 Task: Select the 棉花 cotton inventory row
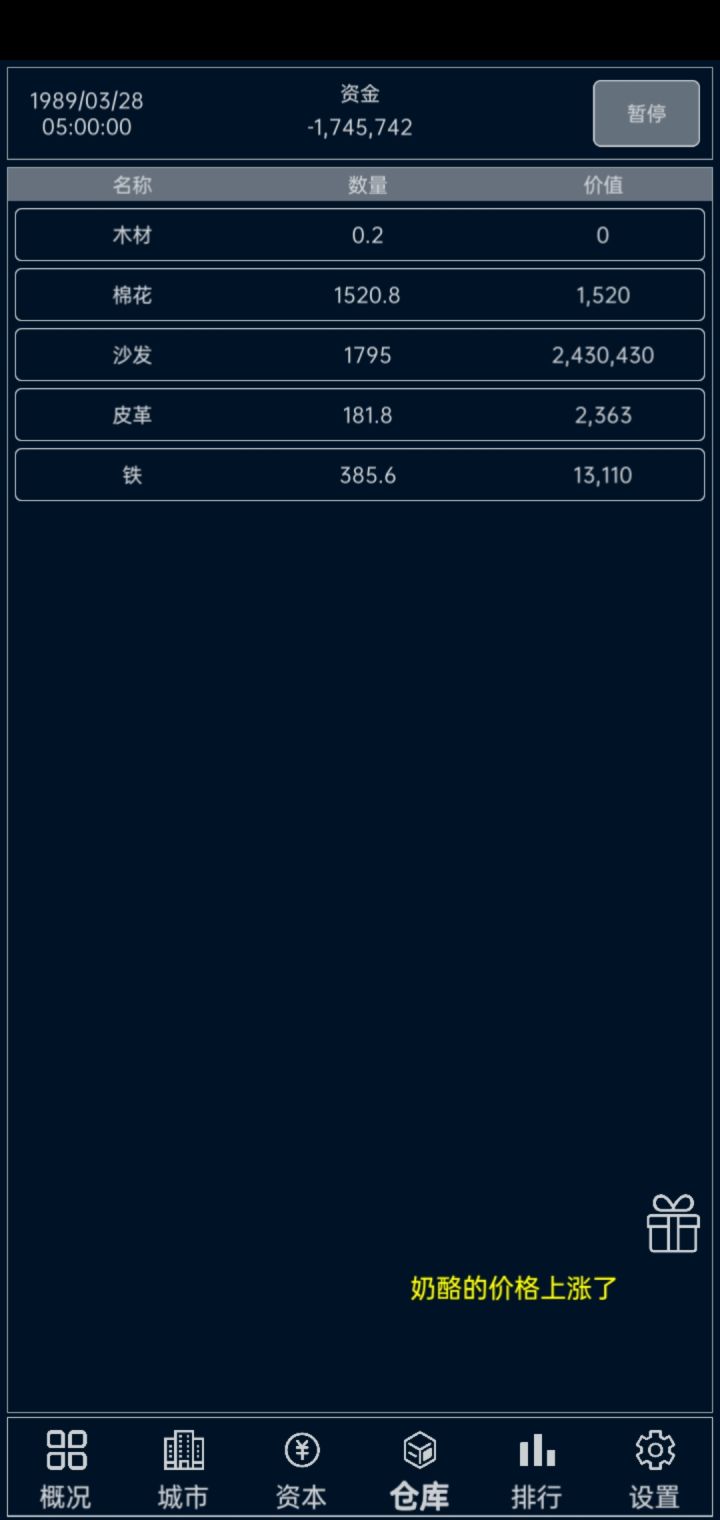point(360,295)
